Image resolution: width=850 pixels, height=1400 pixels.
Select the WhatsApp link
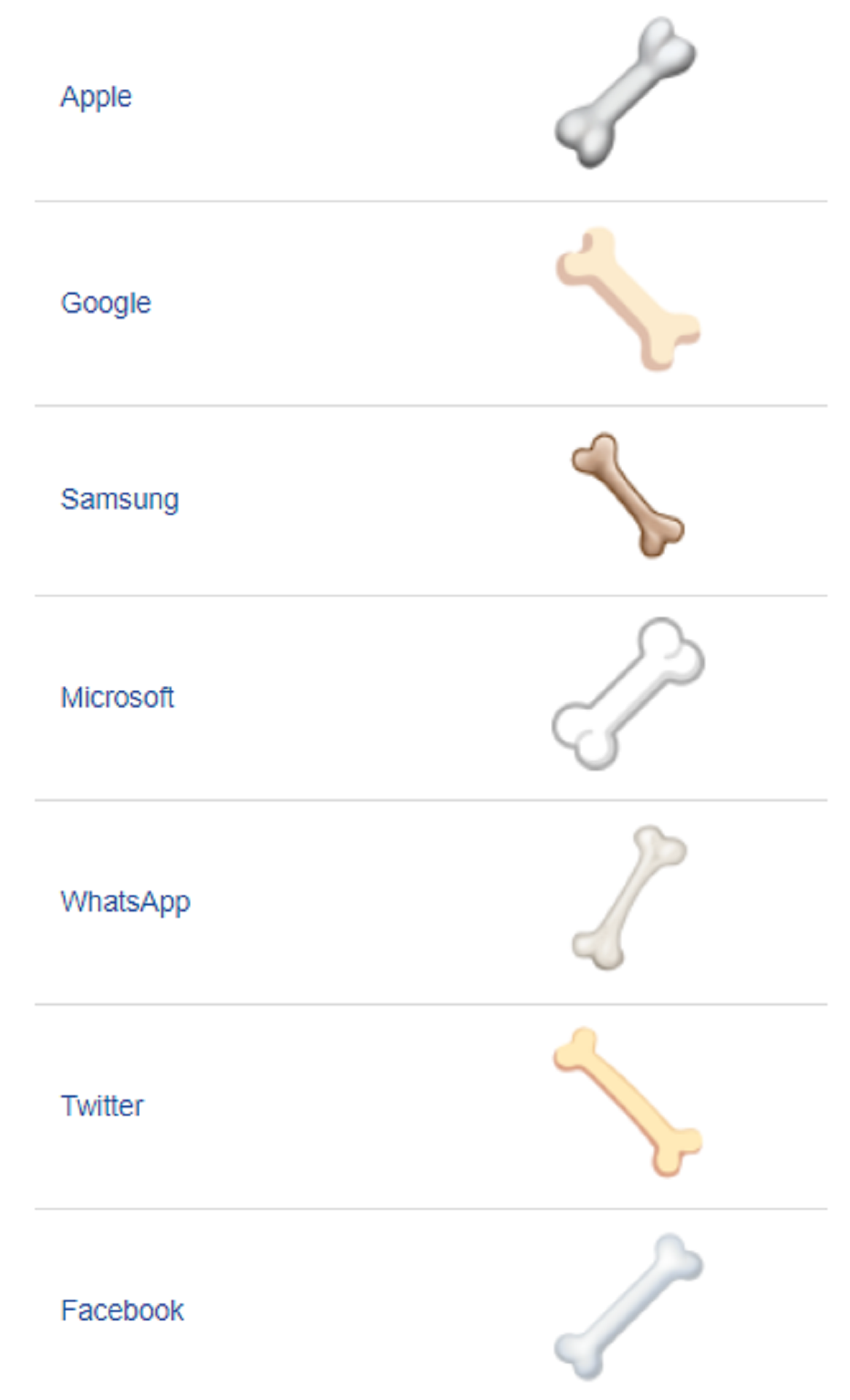125,902
